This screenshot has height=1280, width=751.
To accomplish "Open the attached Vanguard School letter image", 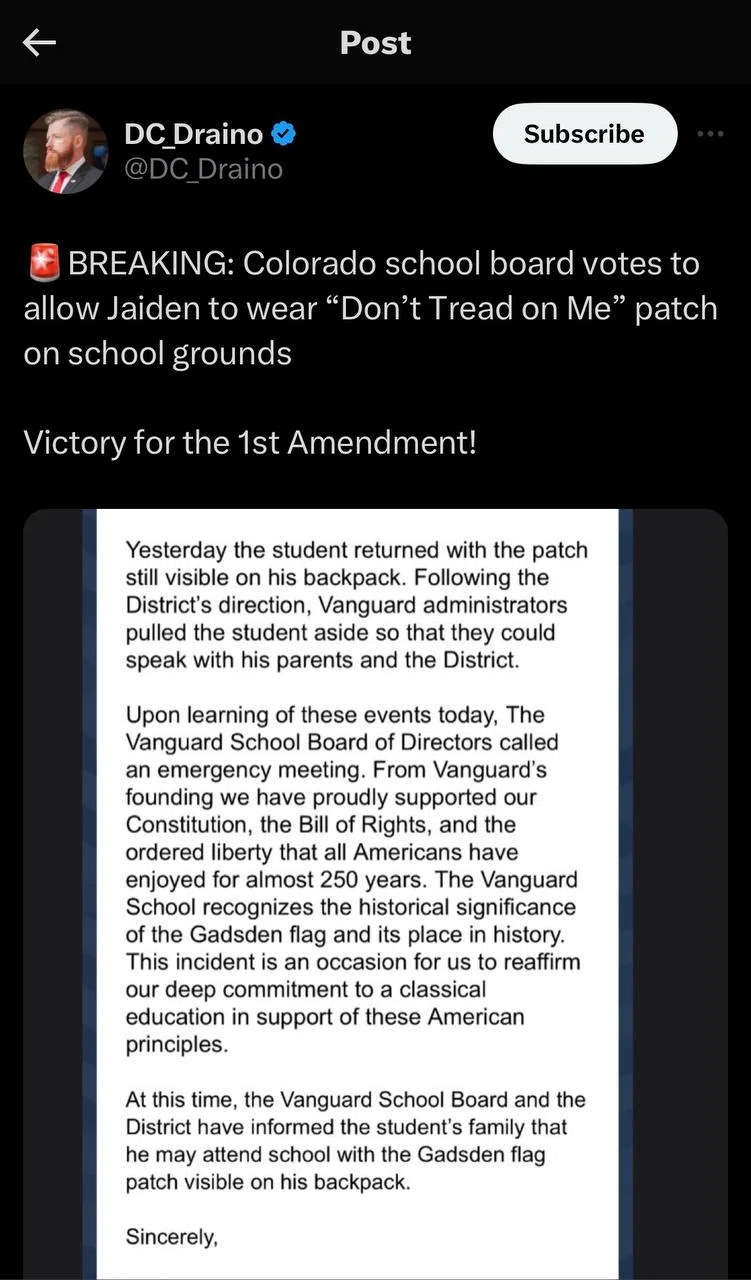I will pyautogui.click(x=375, y=894).
